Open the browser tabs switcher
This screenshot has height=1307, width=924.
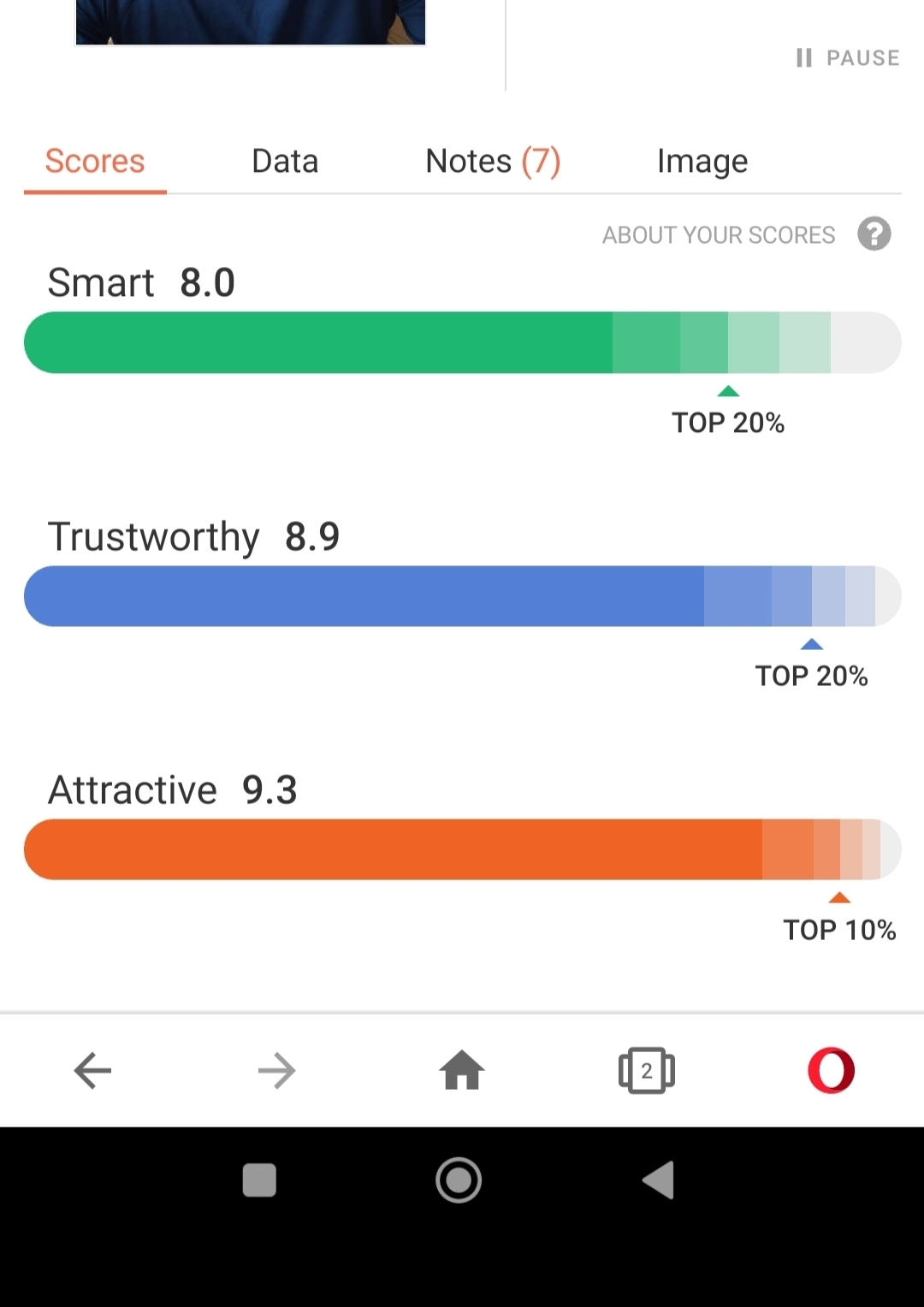point(647,1070)
